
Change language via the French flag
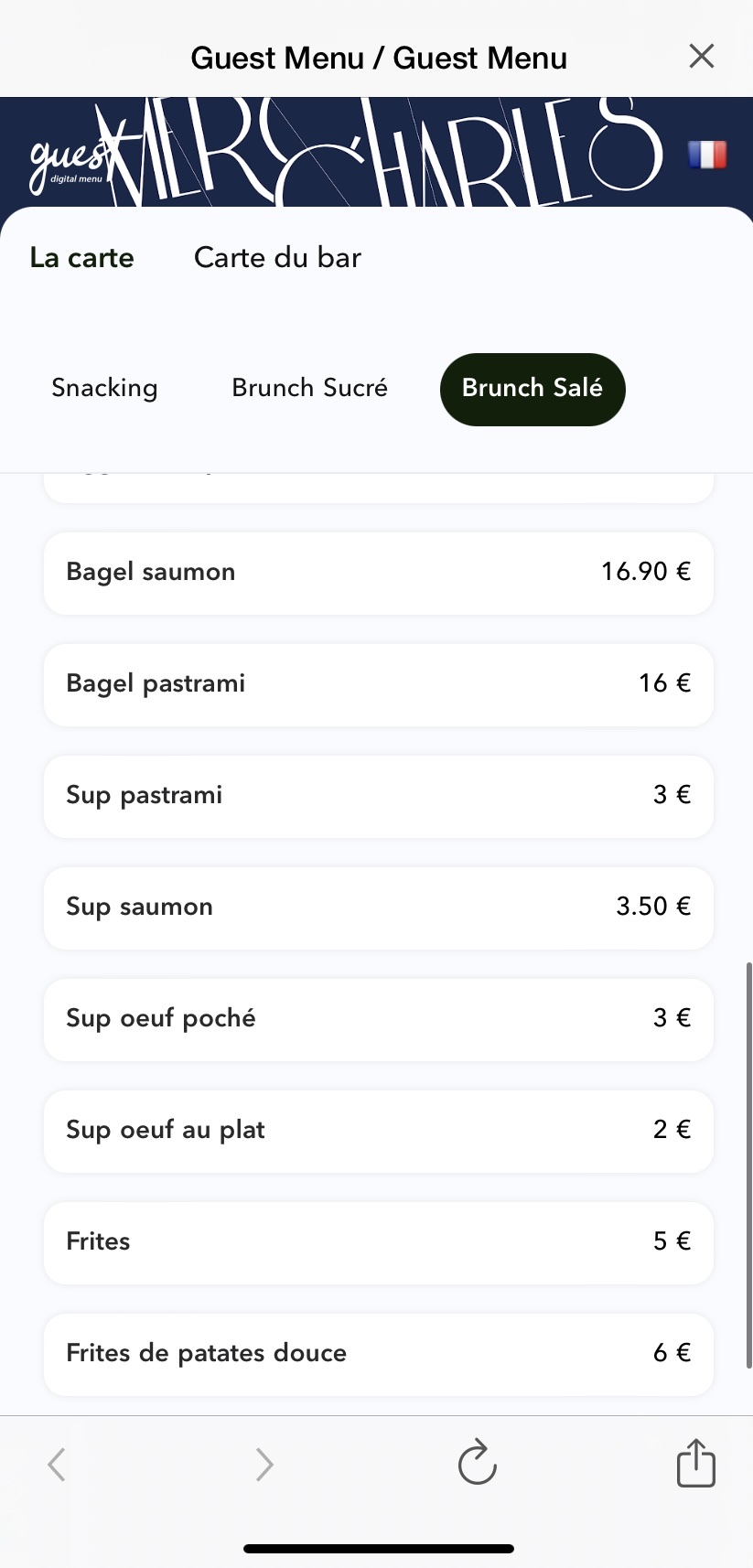(x=707, y=155)
